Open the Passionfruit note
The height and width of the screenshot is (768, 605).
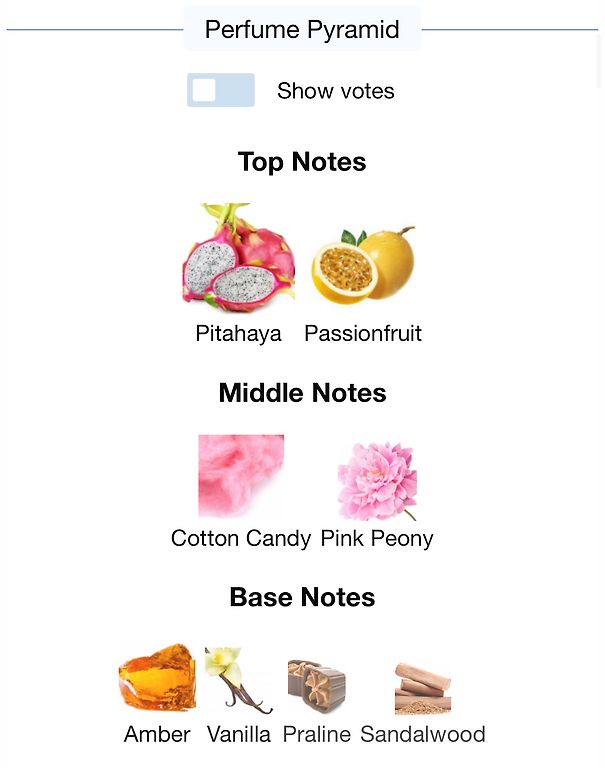[x=362, y=266]
